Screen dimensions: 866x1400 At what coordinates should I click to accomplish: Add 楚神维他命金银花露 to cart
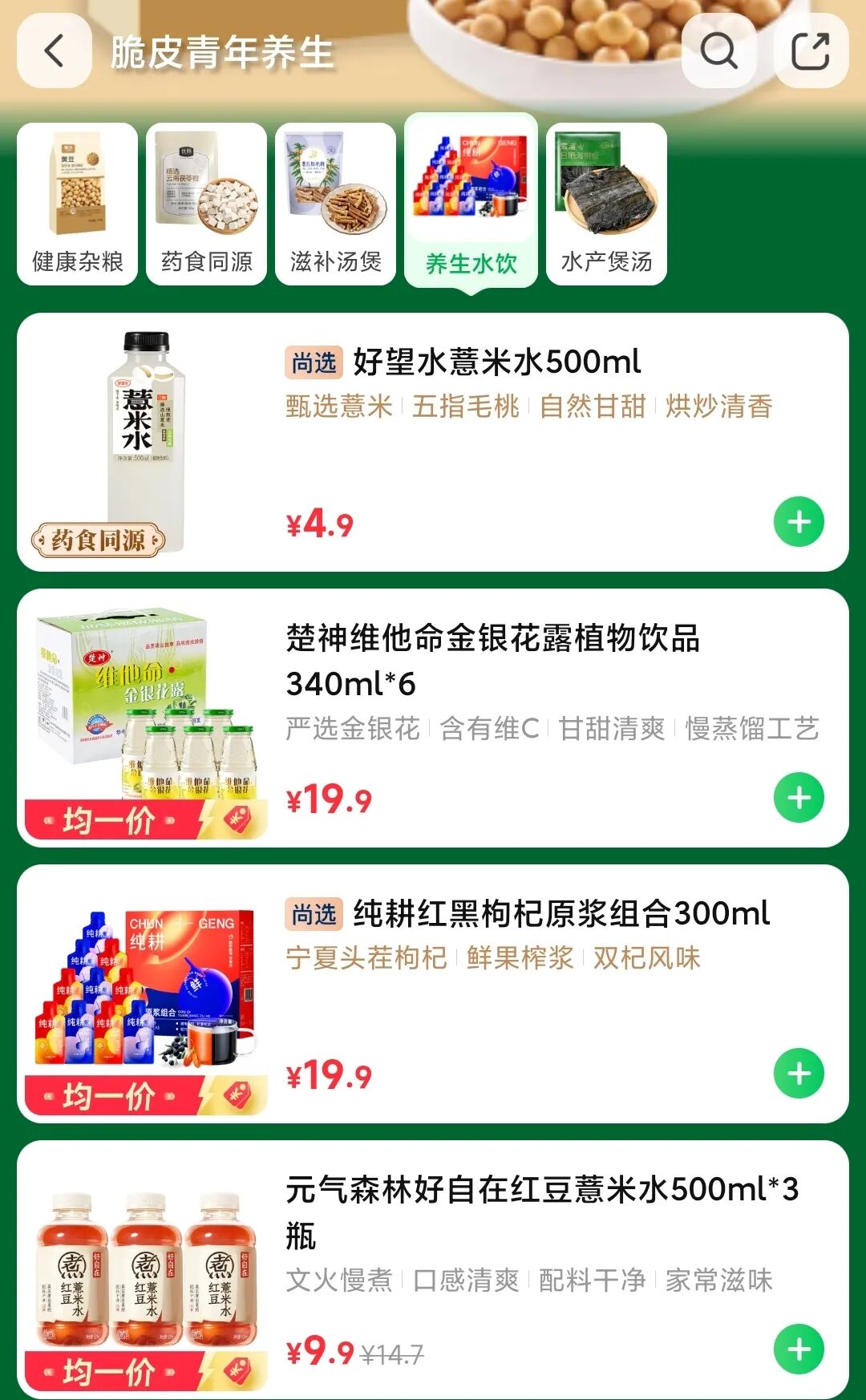[799, 797]
